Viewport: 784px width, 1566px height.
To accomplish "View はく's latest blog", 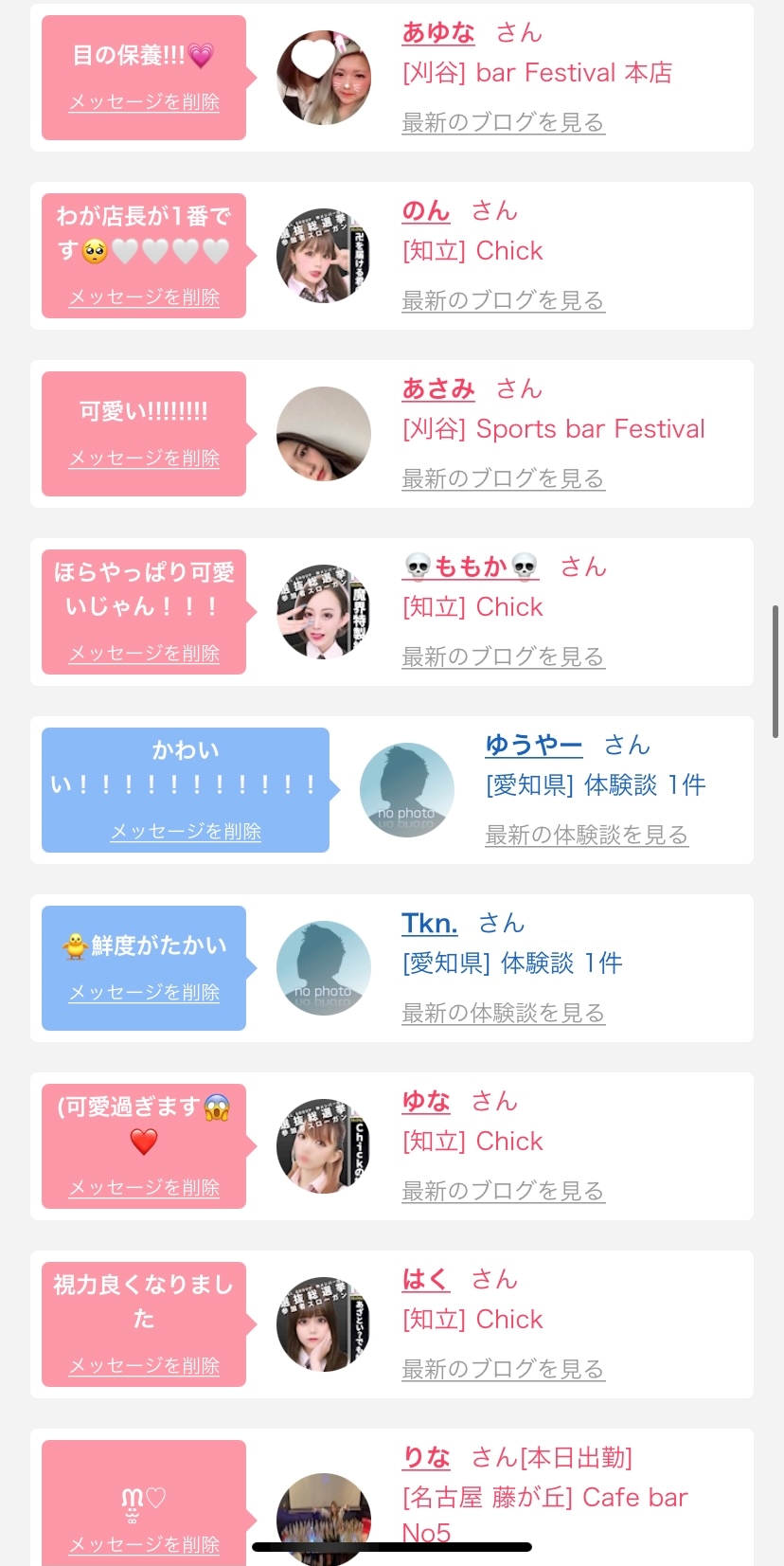I will pyautogui.click(x=503, y=1370).
